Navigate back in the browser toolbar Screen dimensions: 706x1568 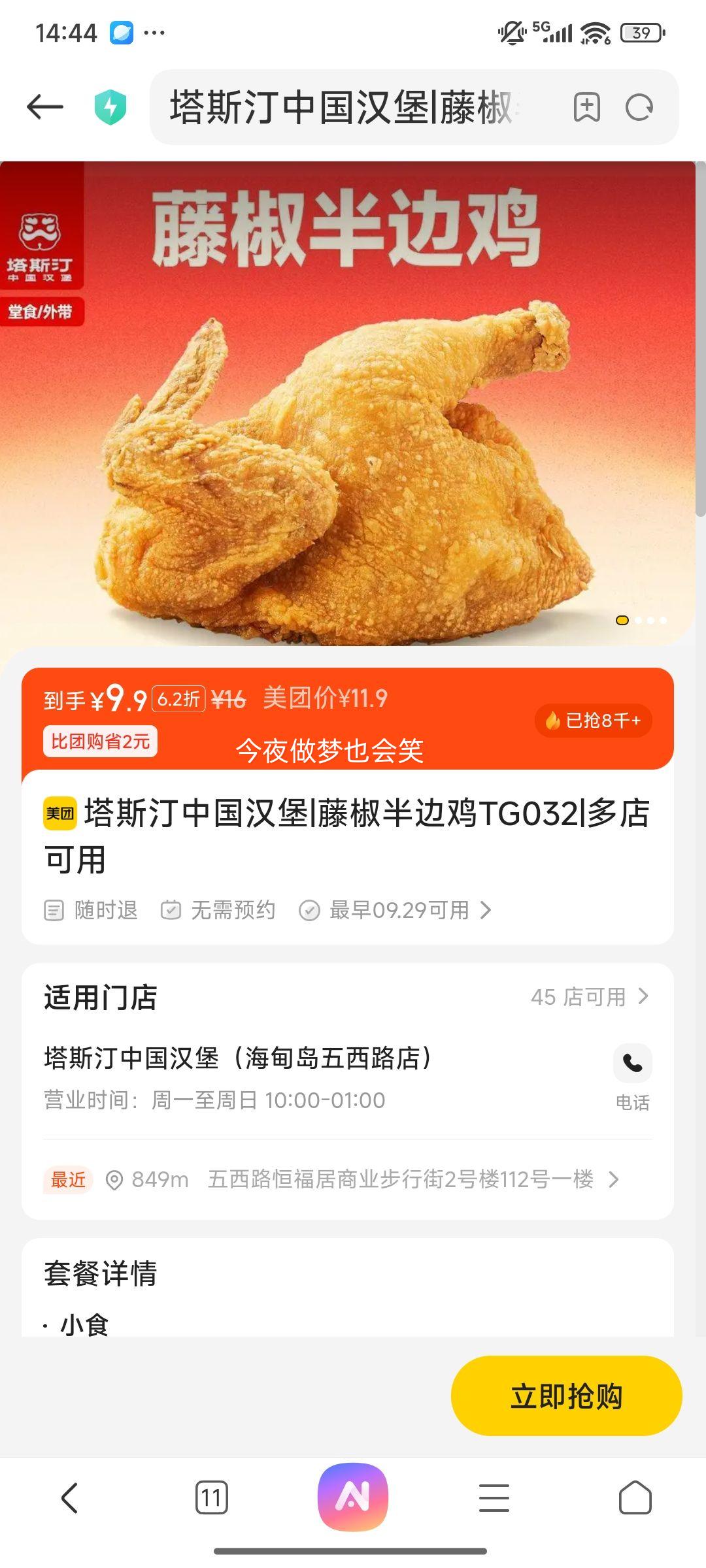click(69, 1497)
